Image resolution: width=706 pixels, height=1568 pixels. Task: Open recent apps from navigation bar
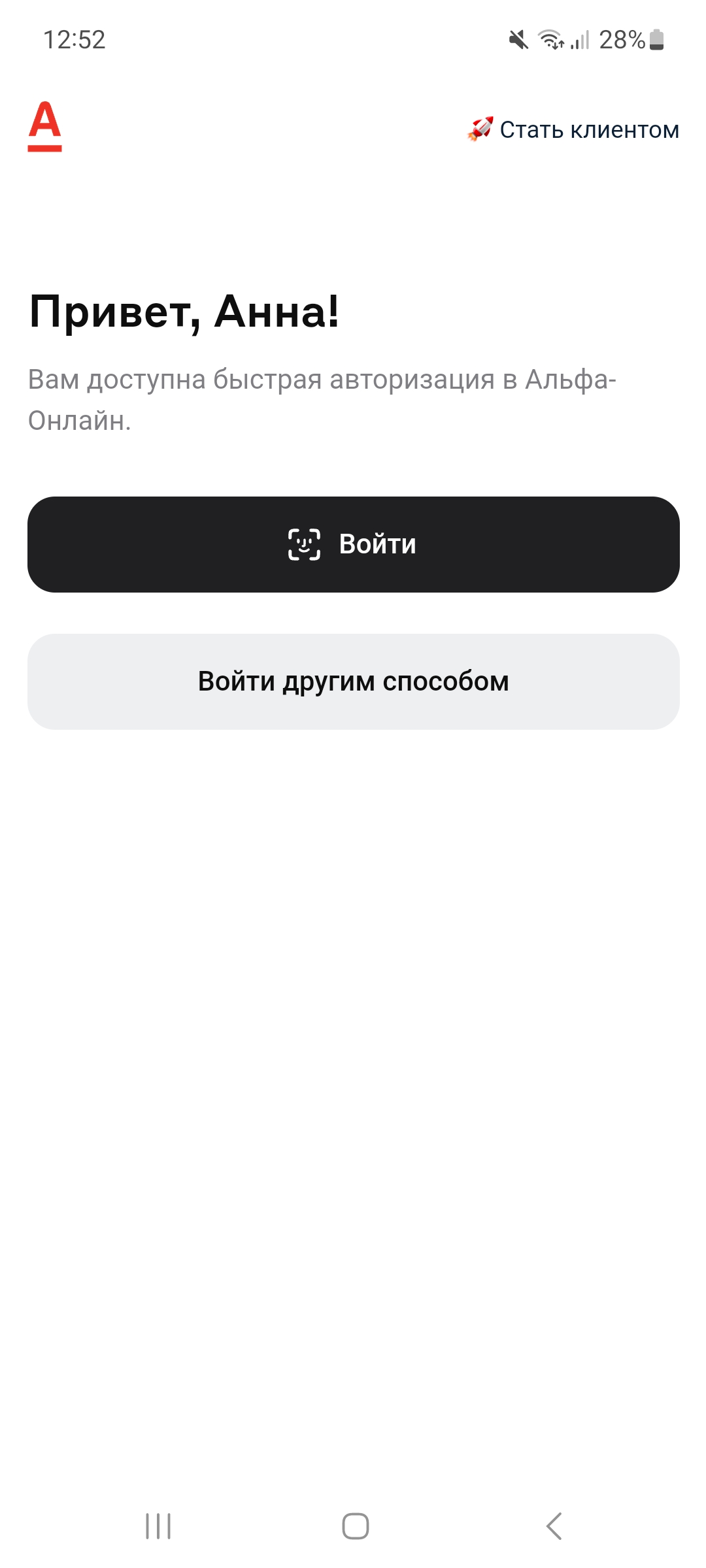pyautogui.click(x=158, y=1526)
